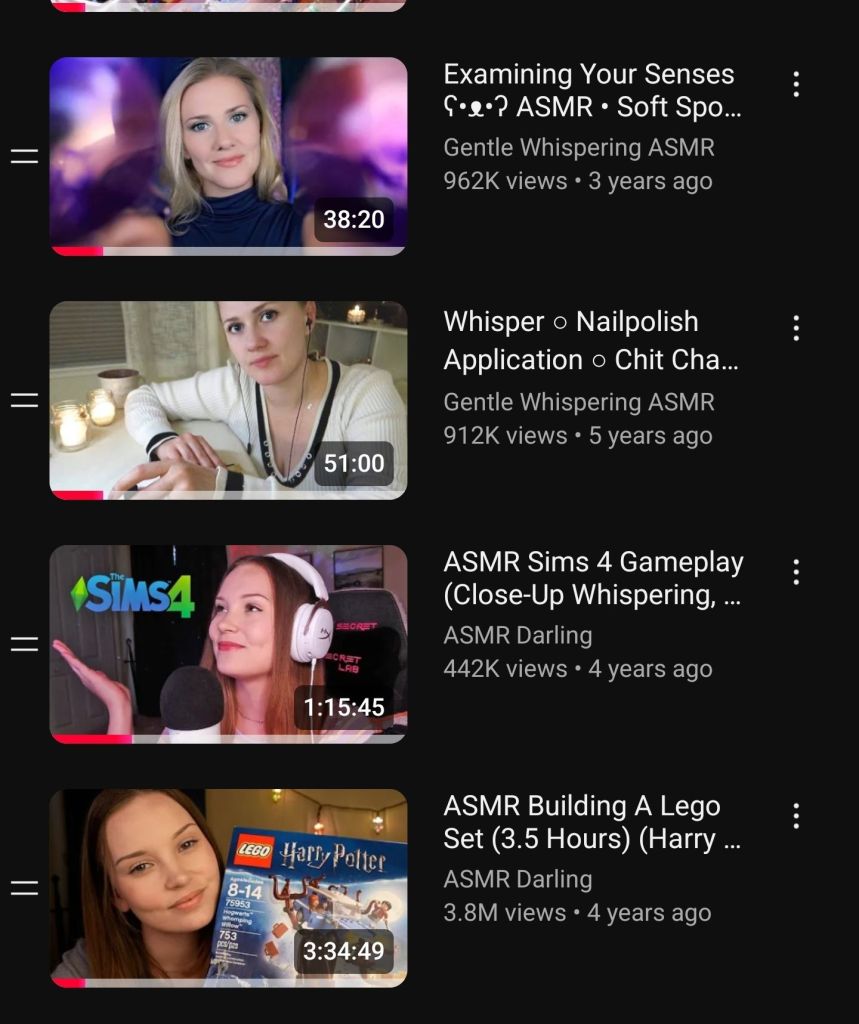Open options menu for Building A Lego Set

click(796, 816)
